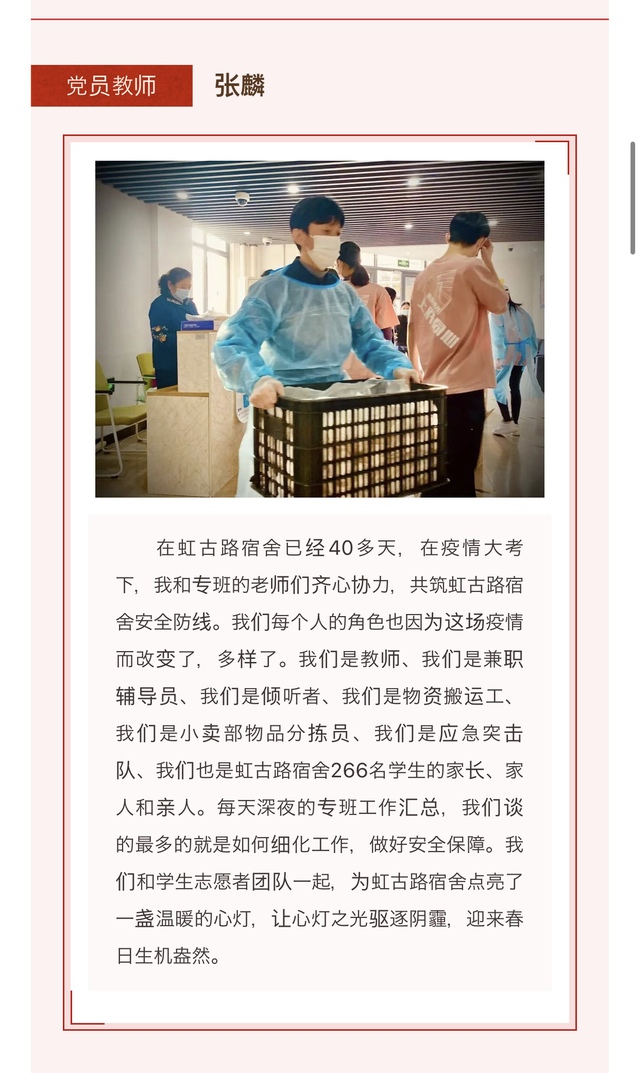Open the photo of teacher carrying a crate

point(319,329)
